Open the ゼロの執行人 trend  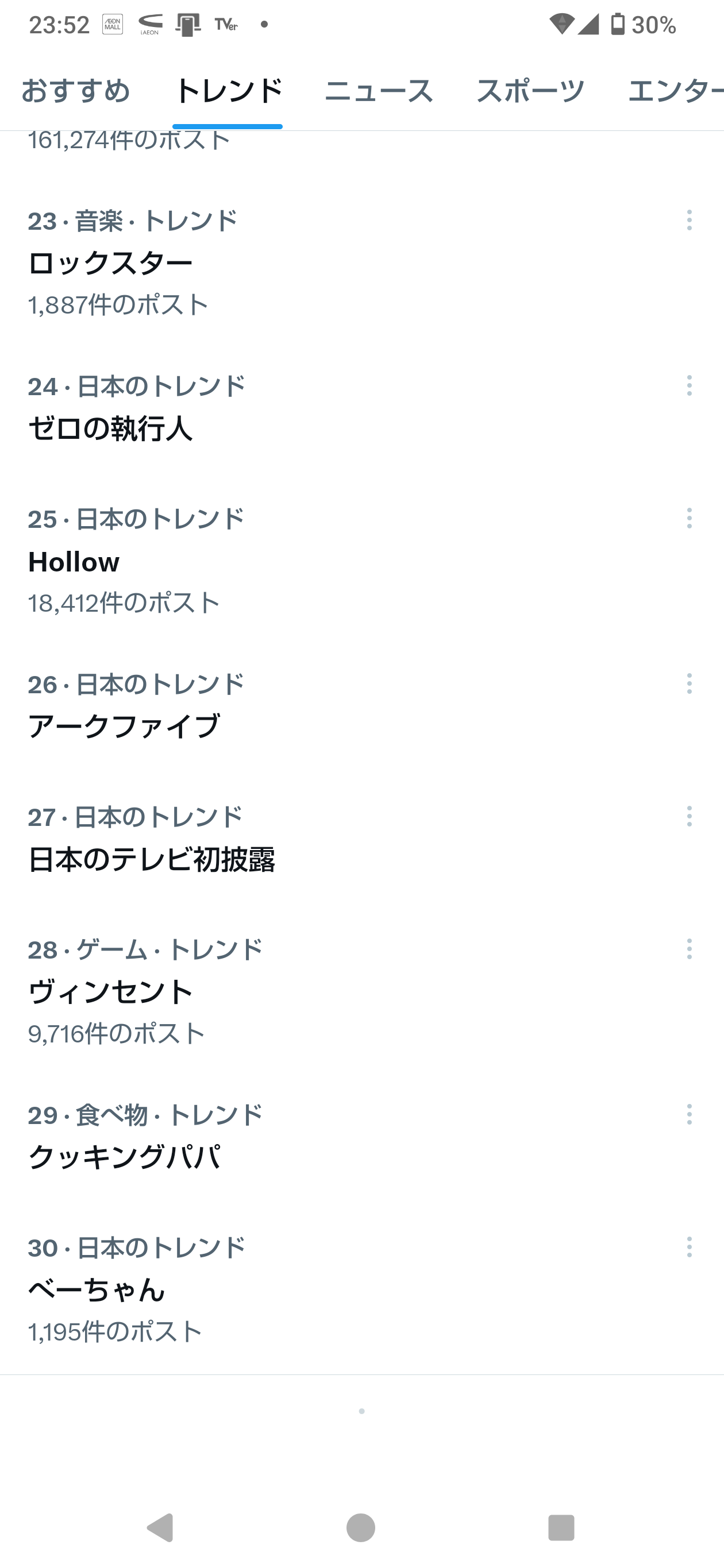110,429
